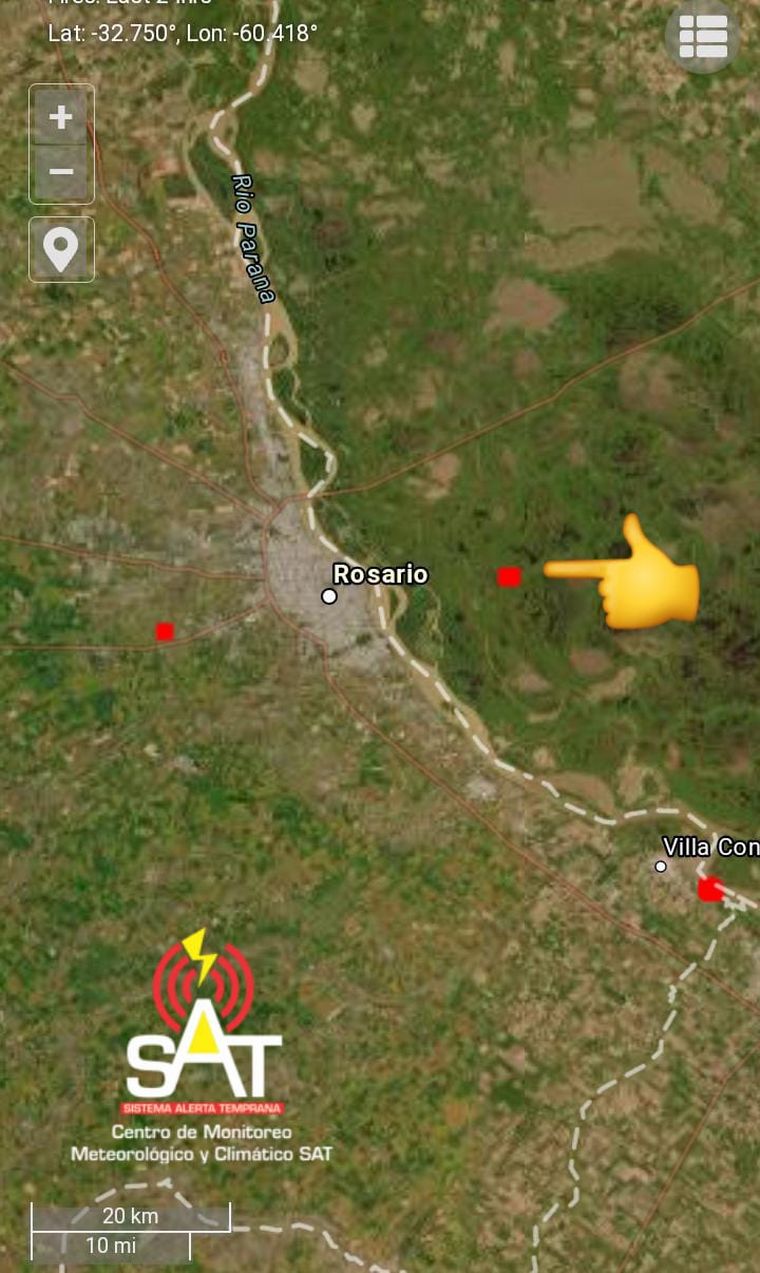Open the map layers list menu
This screenshot has height=1273, width=760.
click(x=703, y=37)
